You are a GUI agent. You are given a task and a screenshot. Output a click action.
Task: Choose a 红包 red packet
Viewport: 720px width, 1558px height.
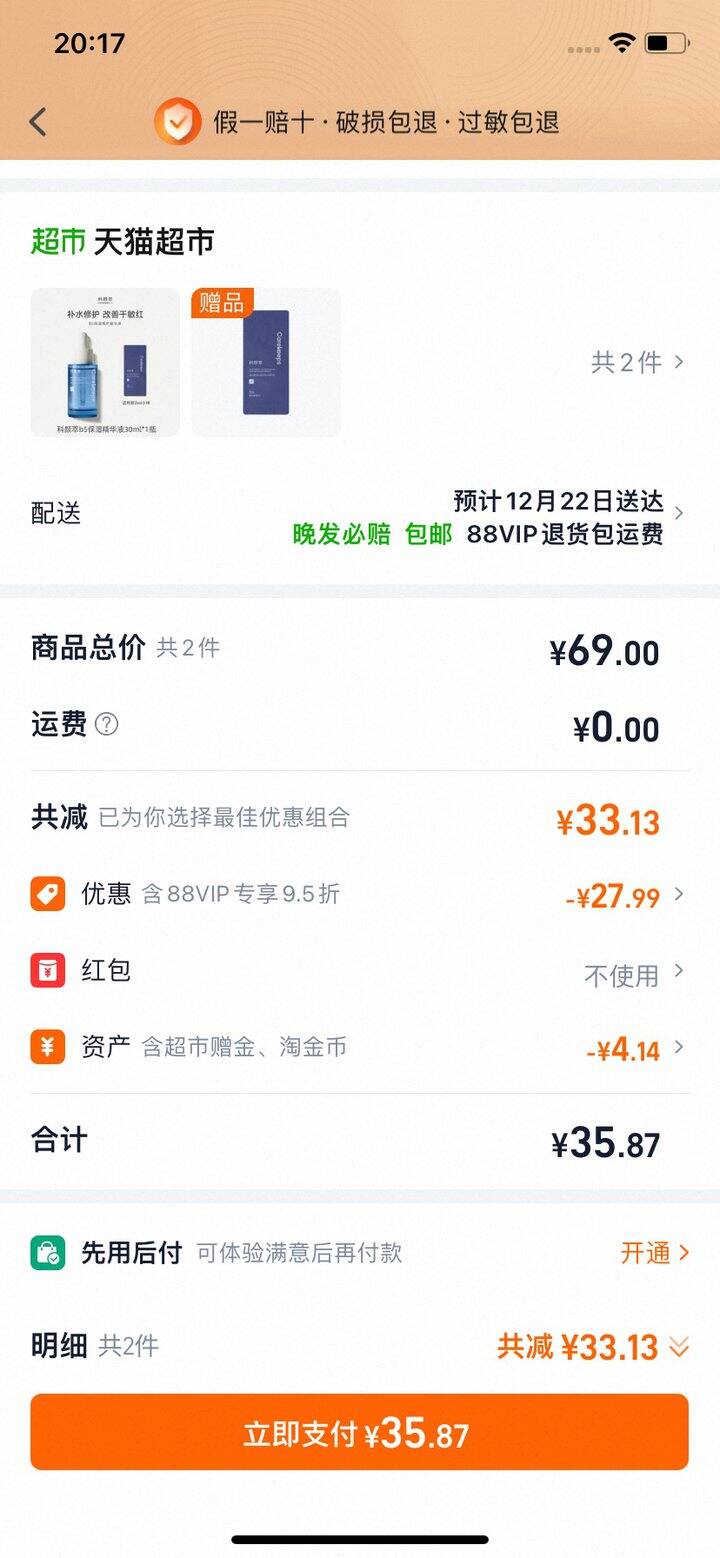(360, 972)
